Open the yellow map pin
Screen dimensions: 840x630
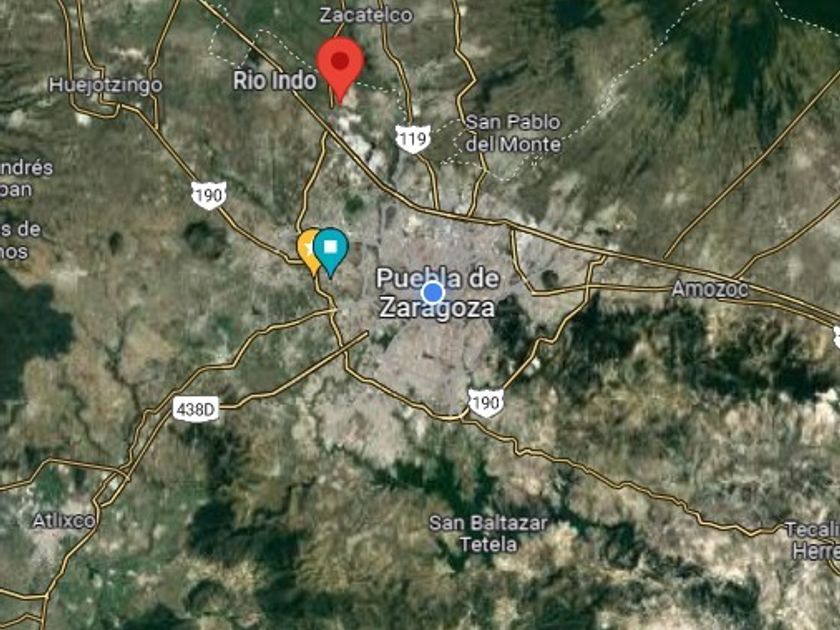pos(306,251)
